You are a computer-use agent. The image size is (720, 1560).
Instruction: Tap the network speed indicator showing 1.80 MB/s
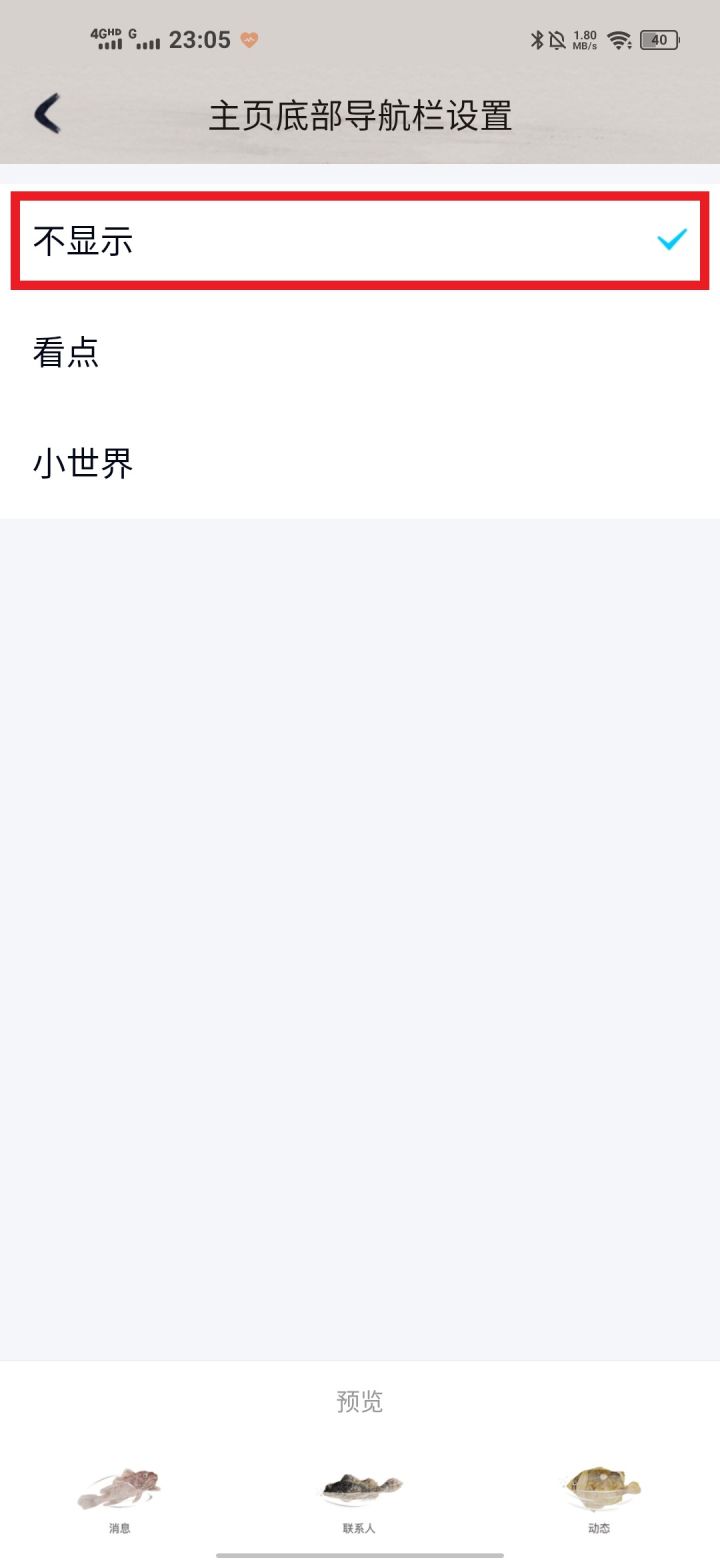point(583,39)
